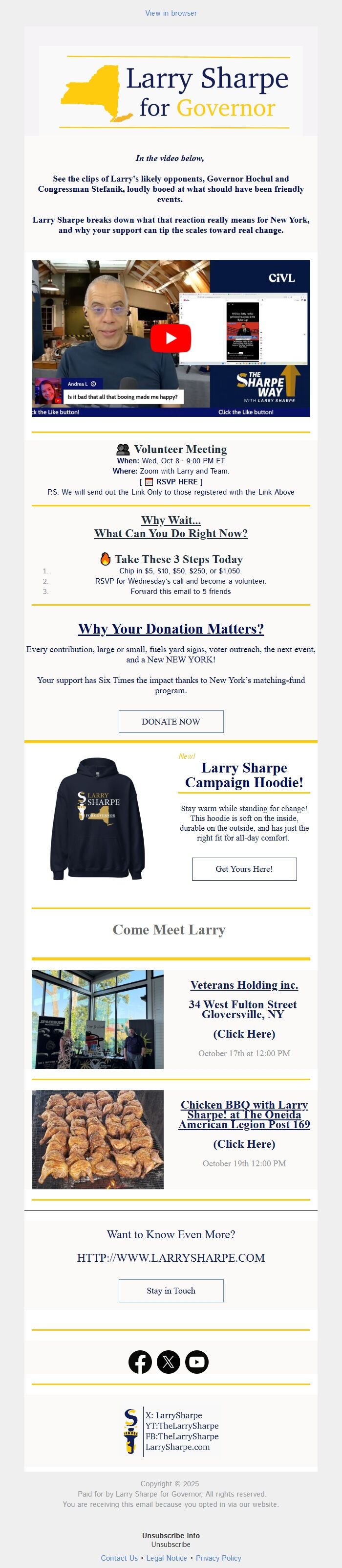
Task: Play the Sharpe Way video
Action: pyautogui.click(x=171, y=339)
